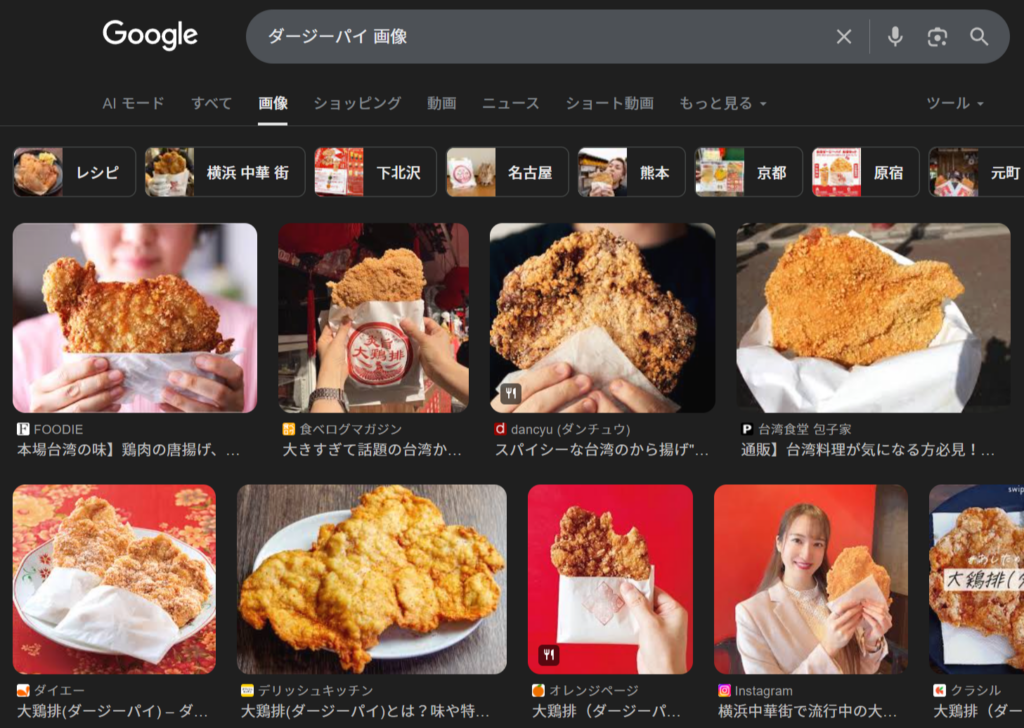Open the ツール dropdown

(x=954, y=103)
